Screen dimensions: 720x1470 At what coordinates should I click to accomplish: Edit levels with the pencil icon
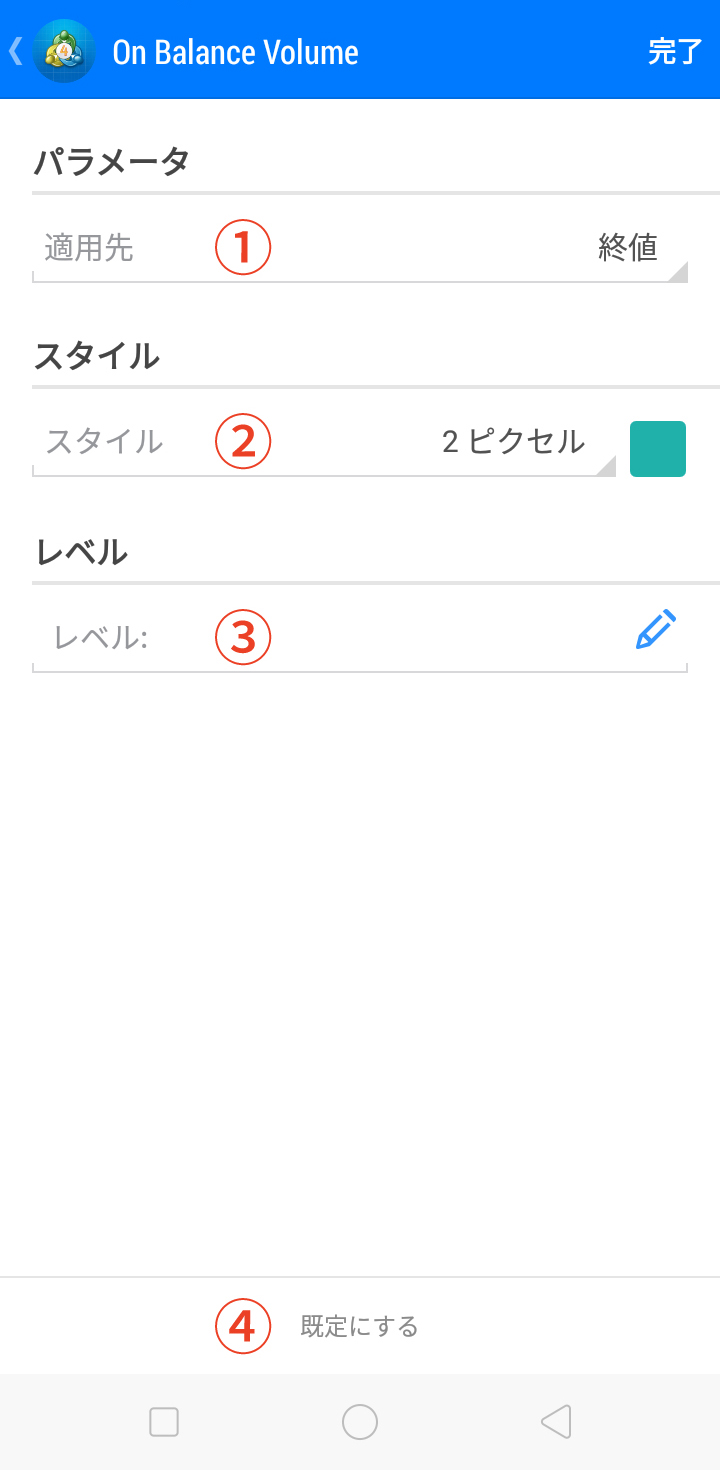click(656, 631)
